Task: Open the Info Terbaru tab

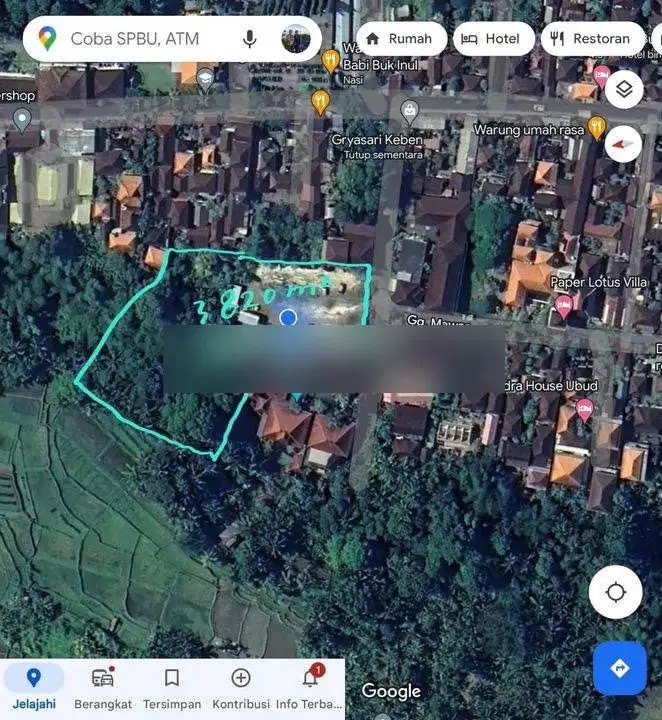Action: (309, 688)
